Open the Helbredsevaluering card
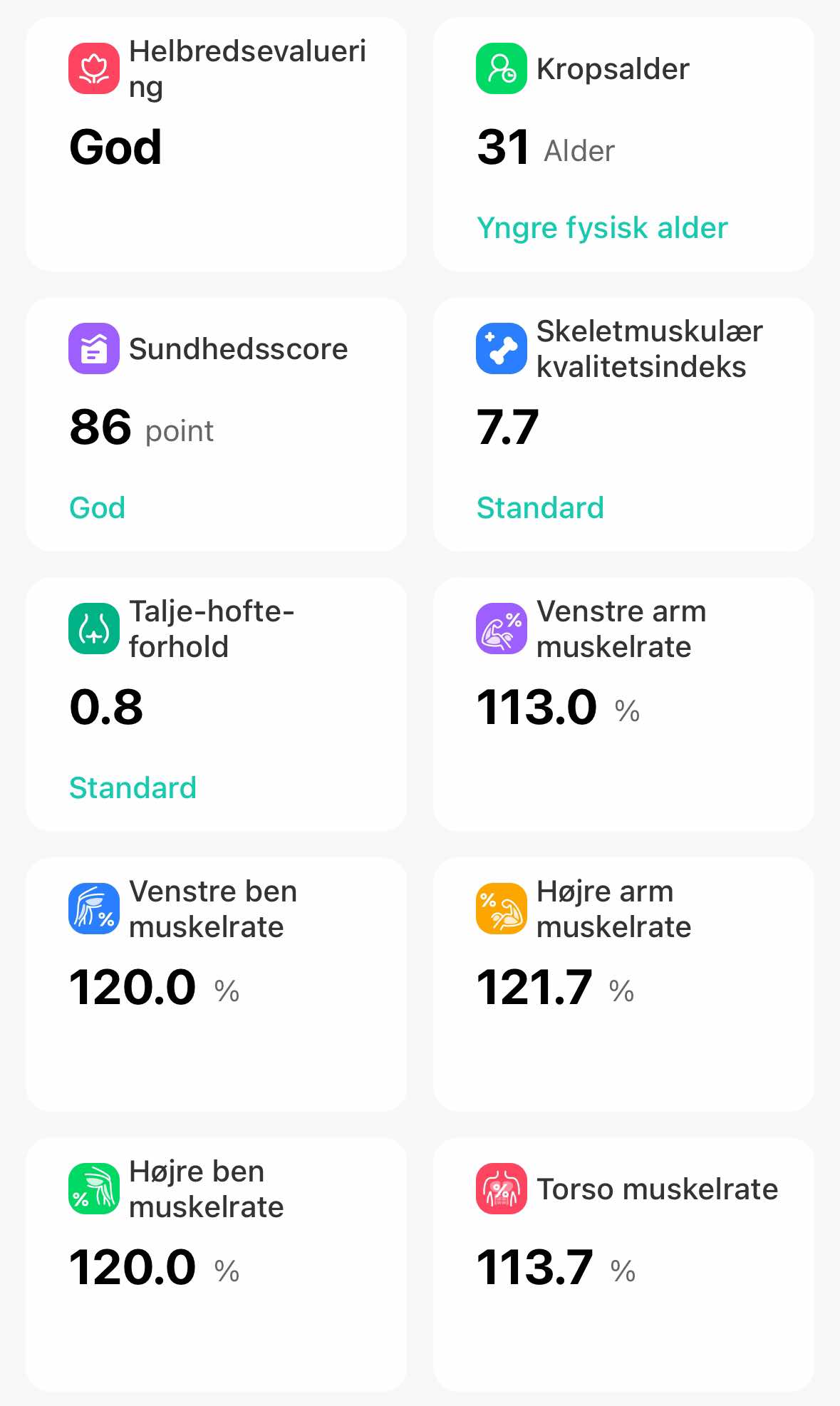840x1406 pixels. (x=216, y=144)
